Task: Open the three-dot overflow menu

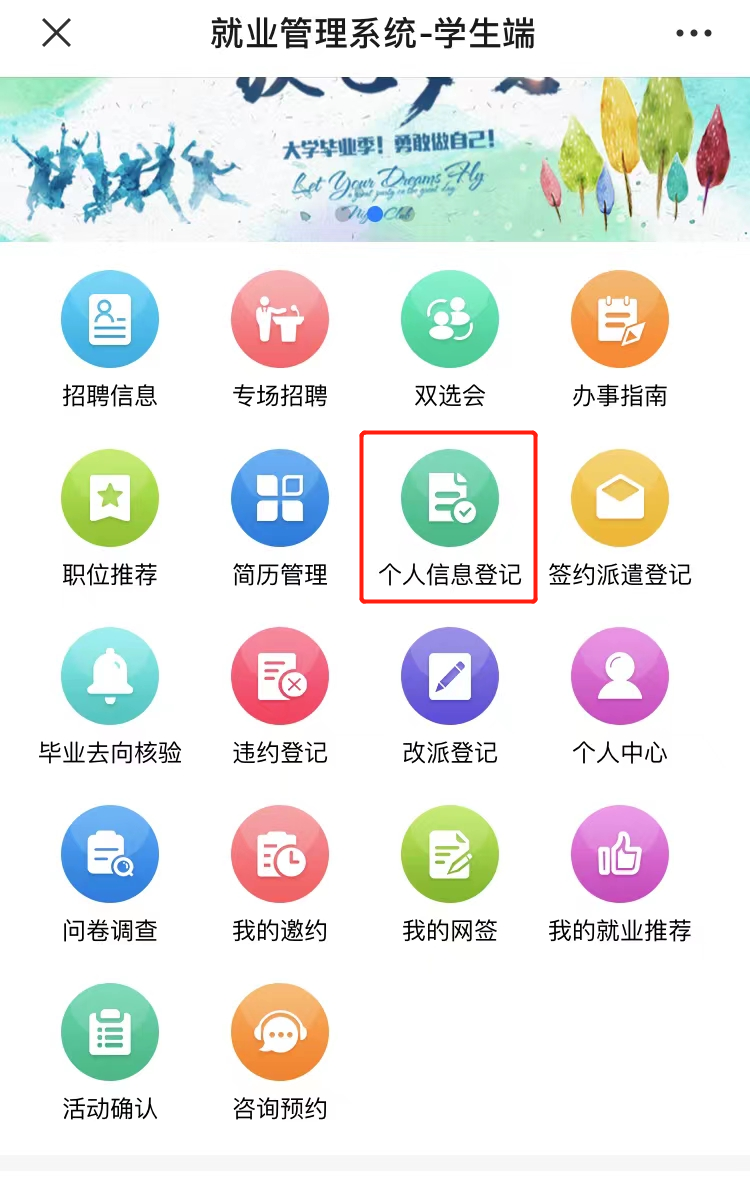Action: [693, 34]
